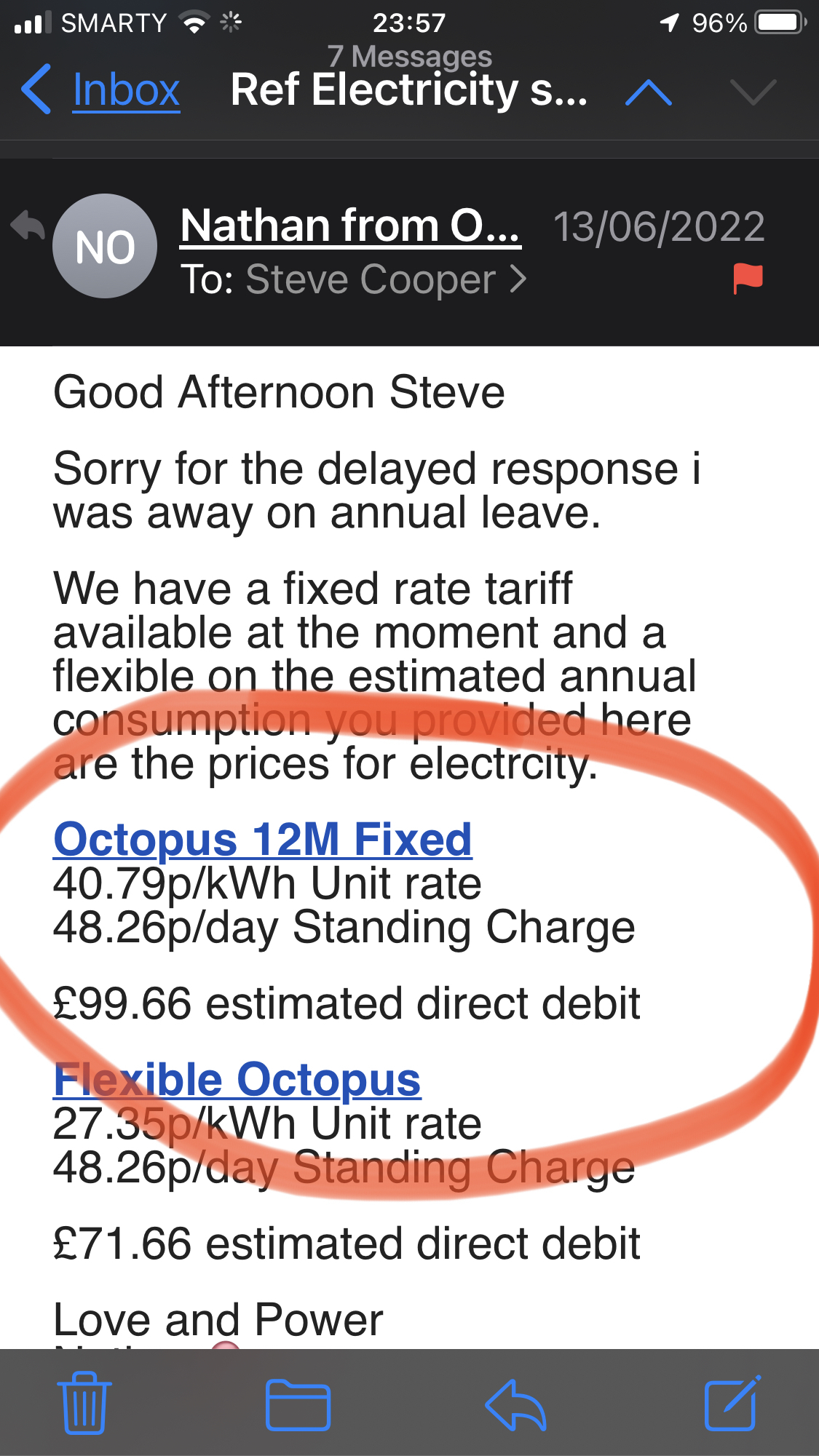819x1456 pixels.
Task: Open the Octopus 12M Fixed link
Action: 263,839
